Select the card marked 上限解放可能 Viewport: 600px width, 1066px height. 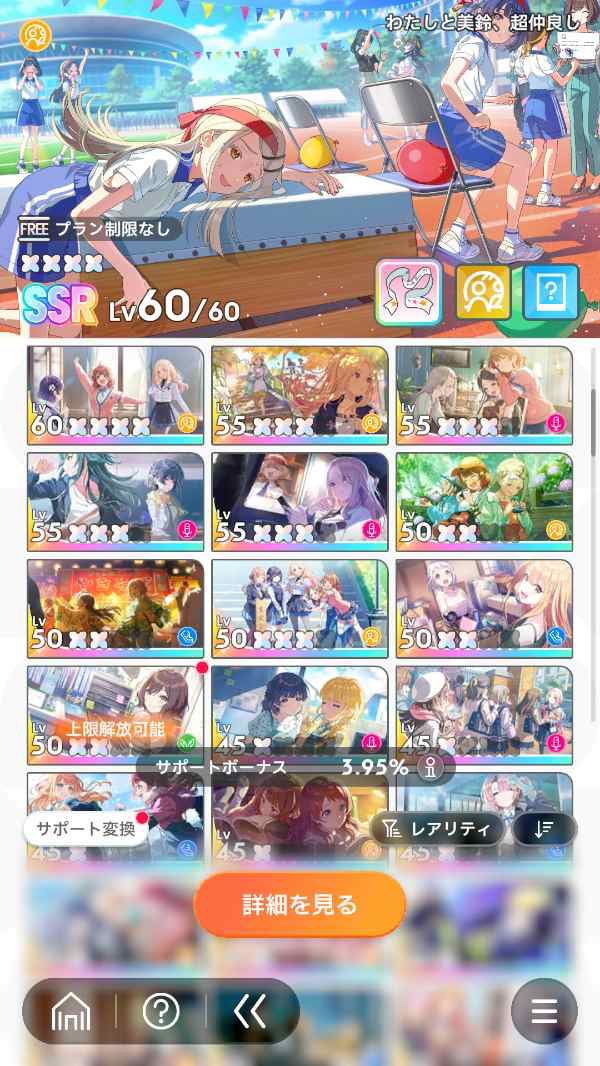coord(116,715)
